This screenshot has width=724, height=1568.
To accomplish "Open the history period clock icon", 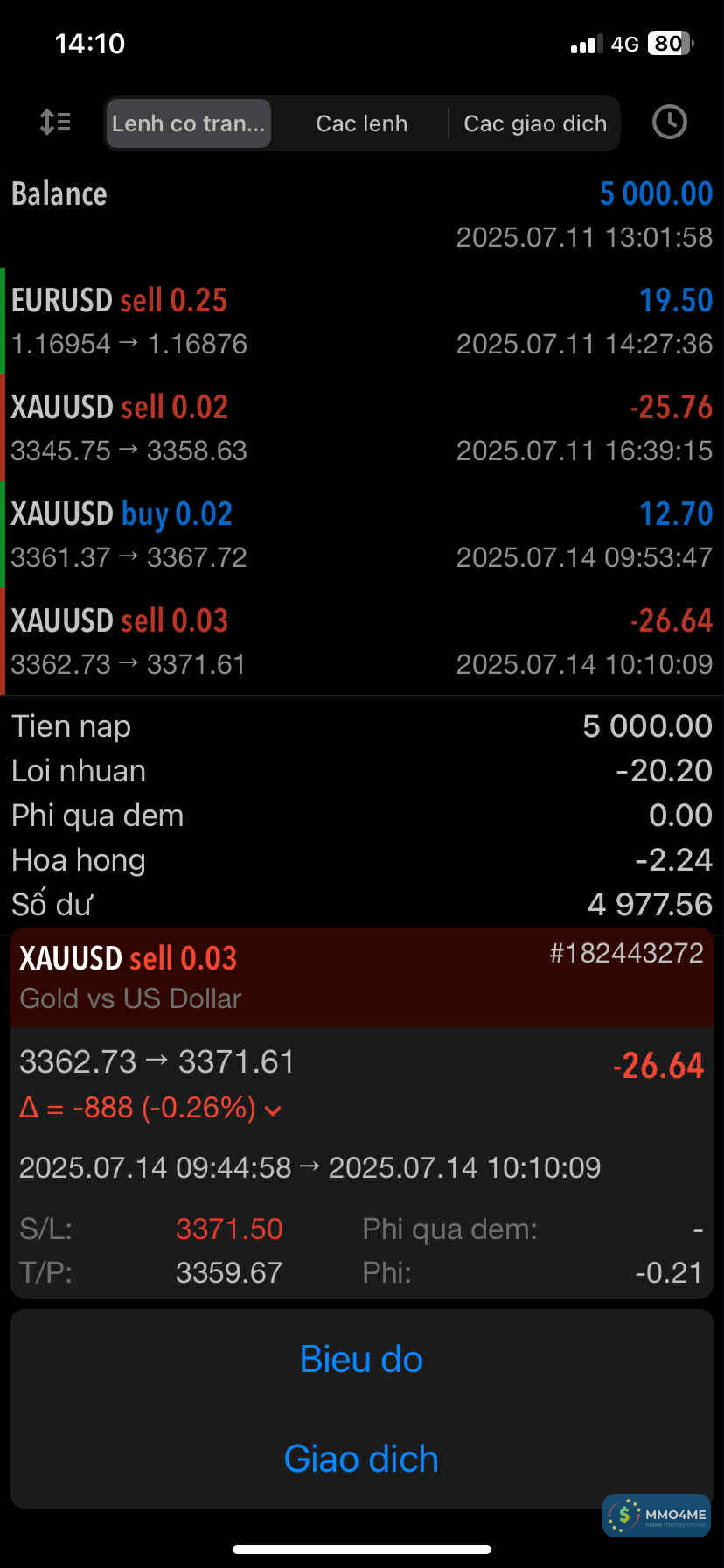I will (x=669, y=122).
